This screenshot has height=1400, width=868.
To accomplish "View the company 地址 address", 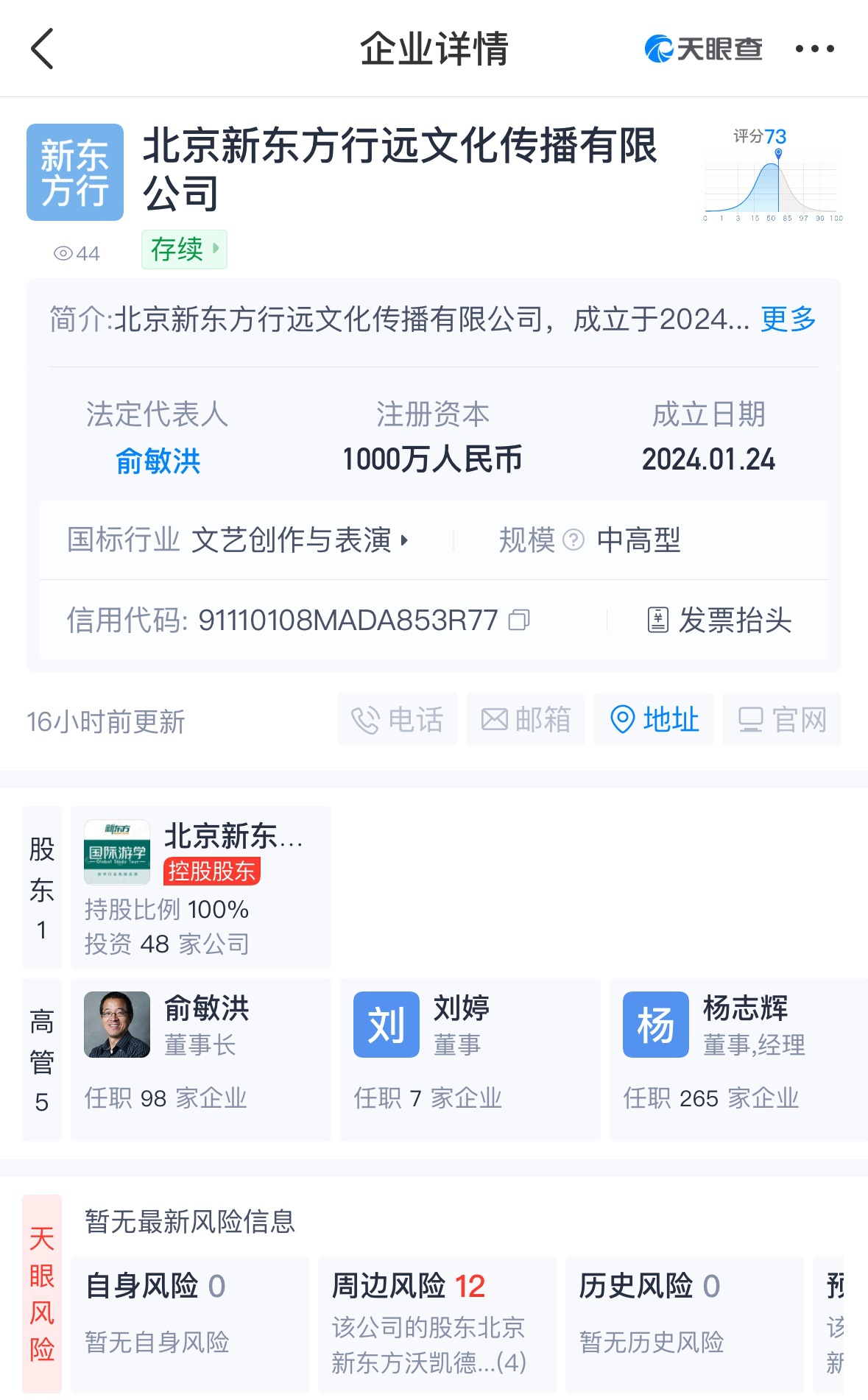I will pos(654,719).
